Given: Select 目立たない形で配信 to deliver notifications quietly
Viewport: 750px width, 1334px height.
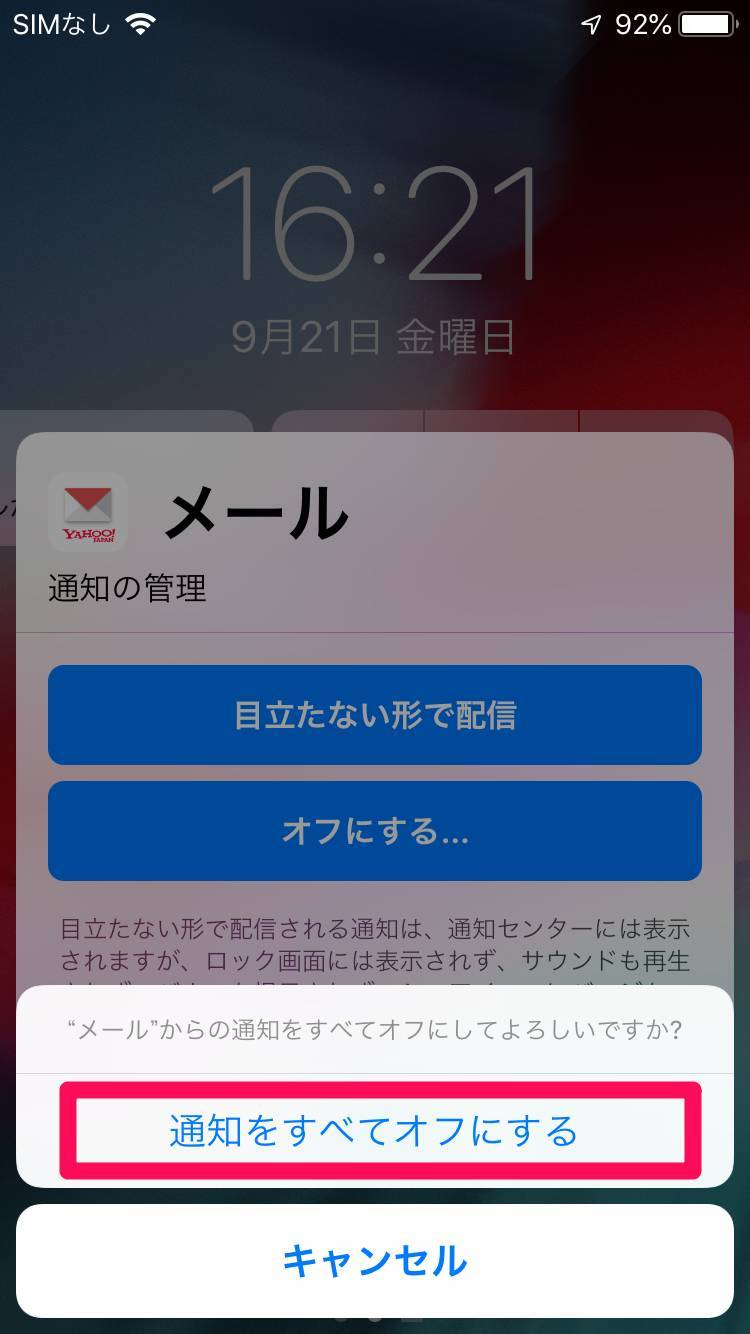Looking at the screenshot, I should pyautogui.click(x=375, y=715).
